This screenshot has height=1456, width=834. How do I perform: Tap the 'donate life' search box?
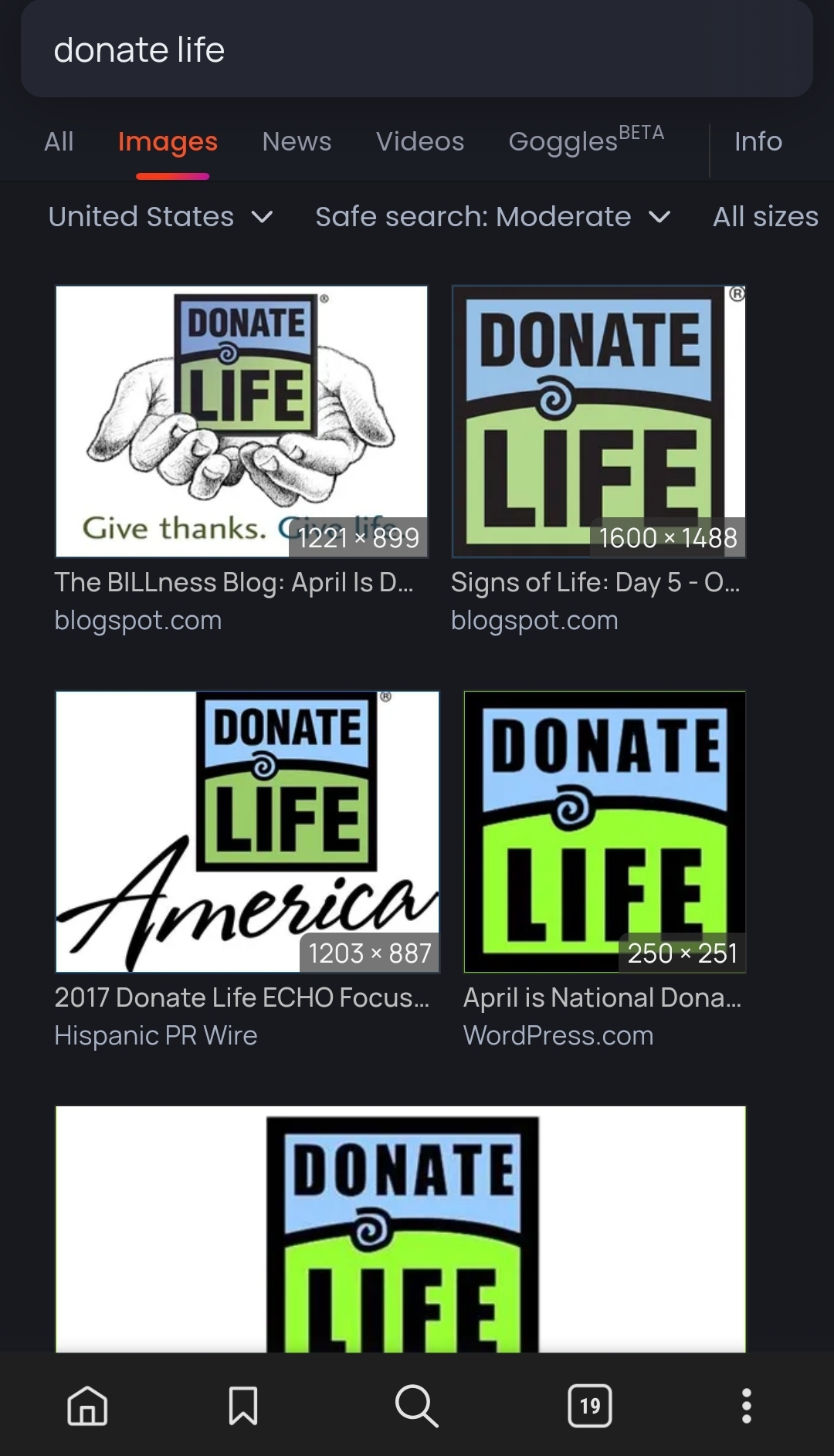(x=417, y=49)
